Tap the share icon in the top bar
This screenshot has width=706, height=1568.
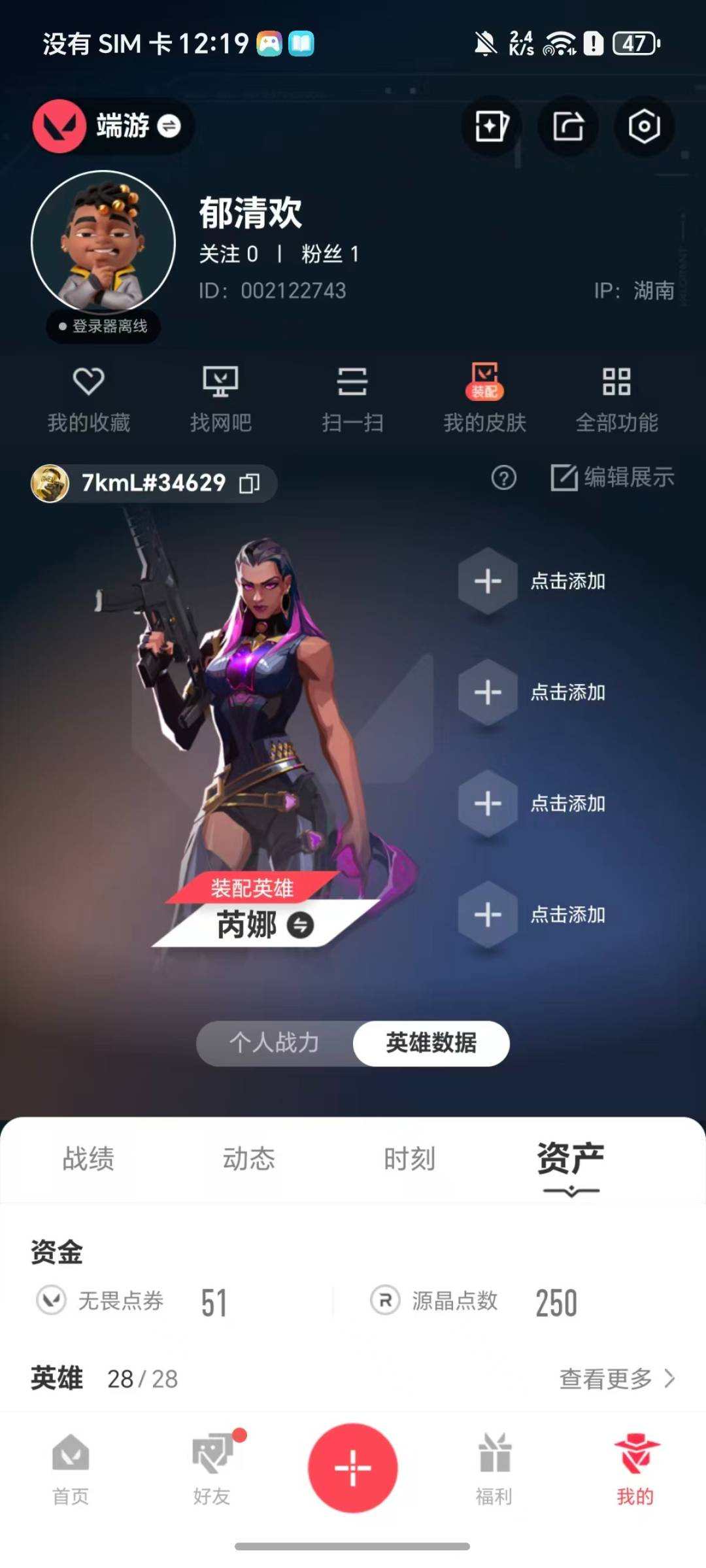(567, 127)
